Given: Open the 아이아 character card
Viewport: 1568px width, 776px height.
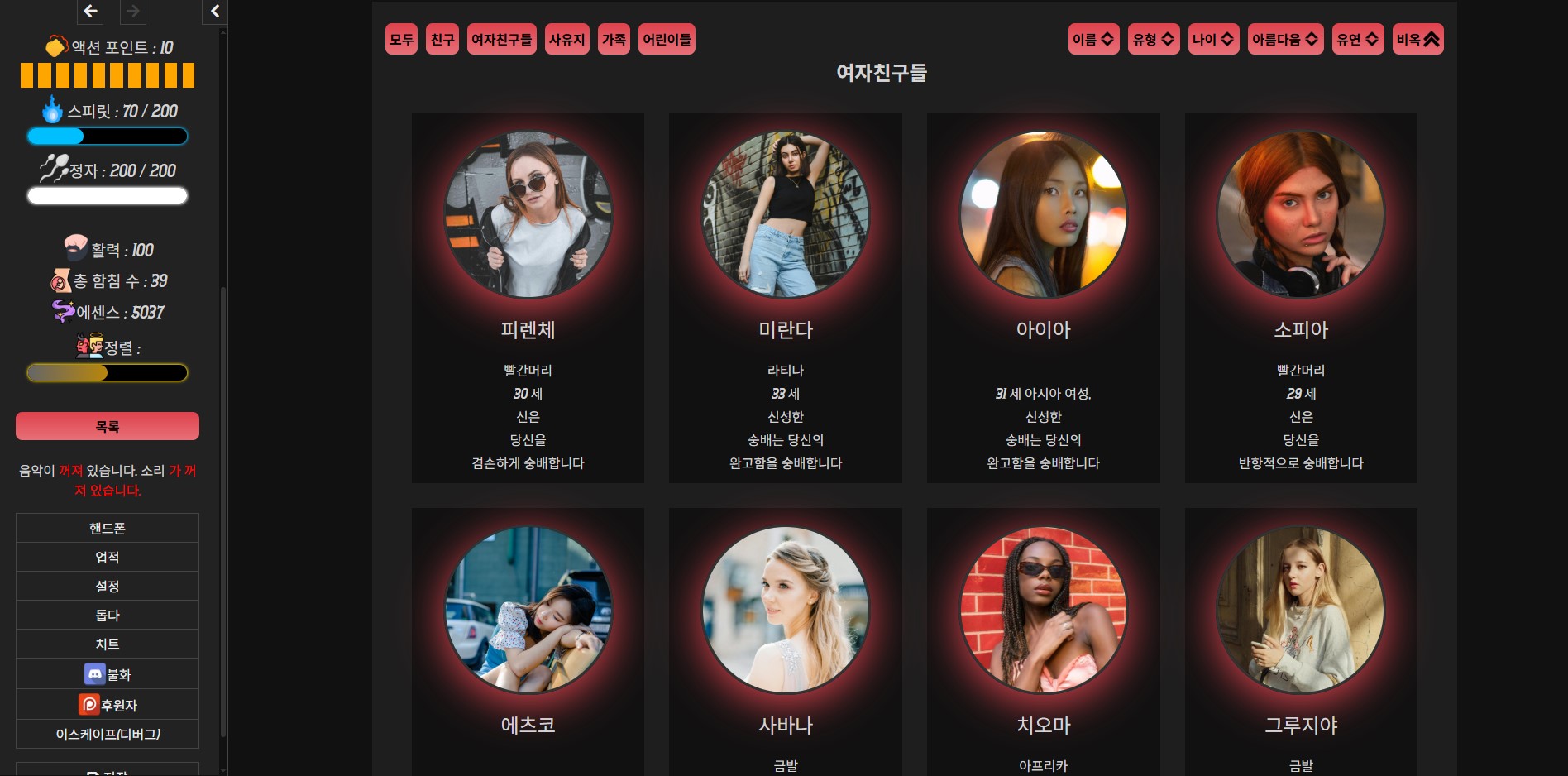Looking at the screenshot, I should click(x=1043, y=298).
